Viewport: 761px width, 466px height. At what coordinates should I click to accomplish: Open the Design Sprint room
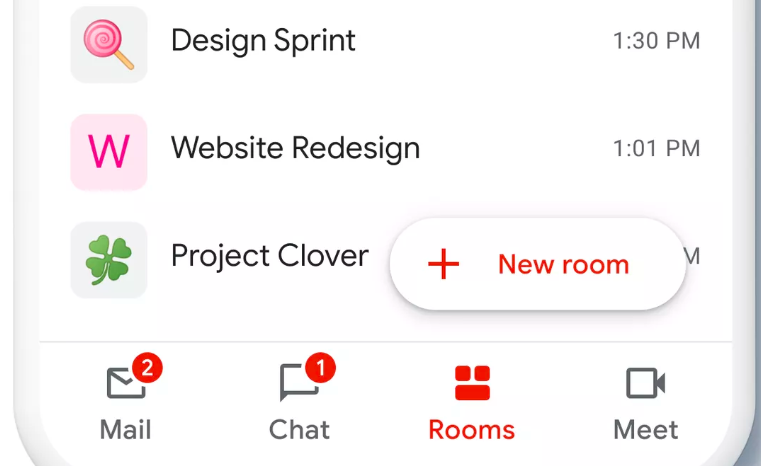[263, 42]
